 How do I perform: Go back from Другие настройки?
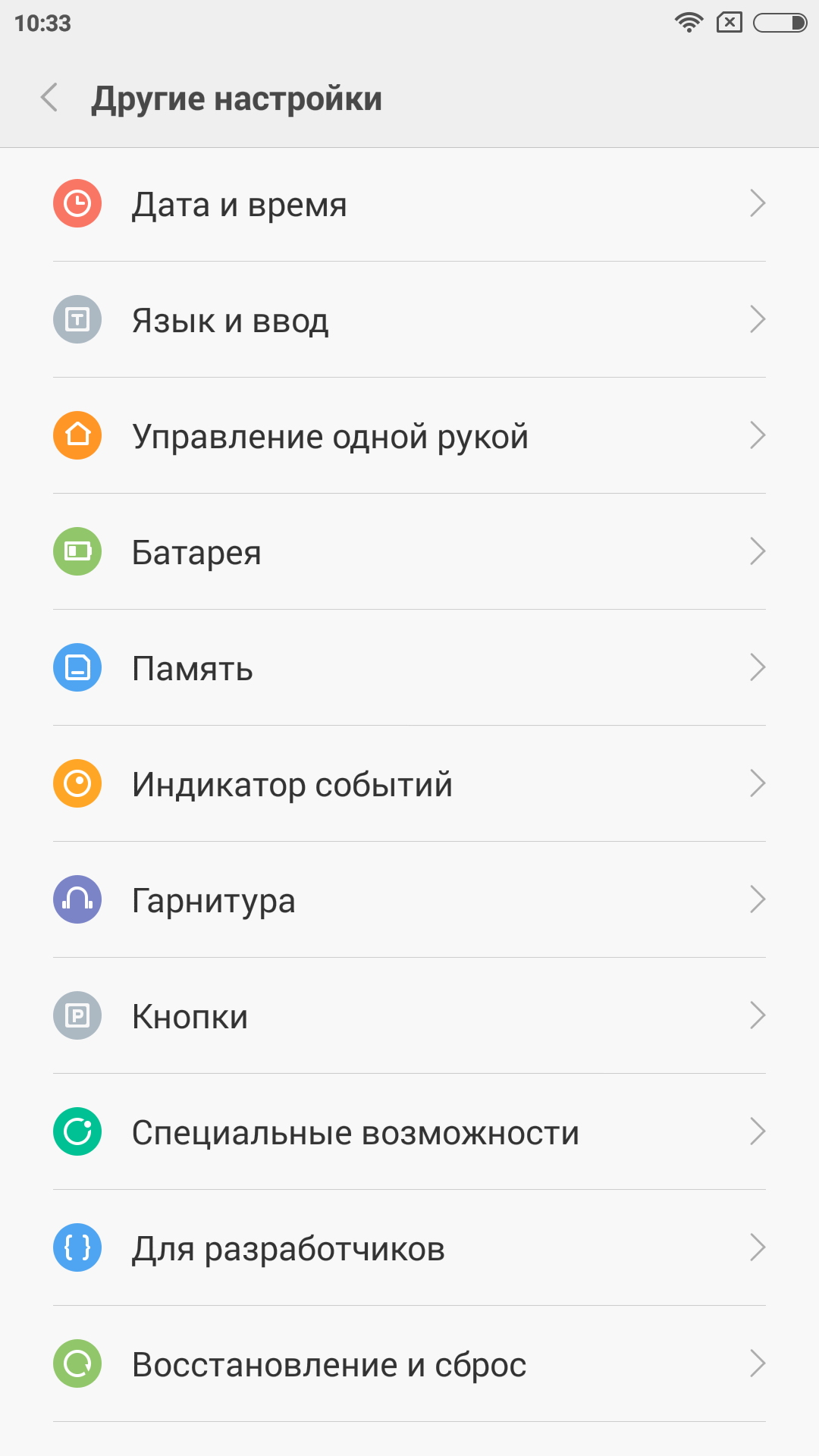(x=50, y=98)
